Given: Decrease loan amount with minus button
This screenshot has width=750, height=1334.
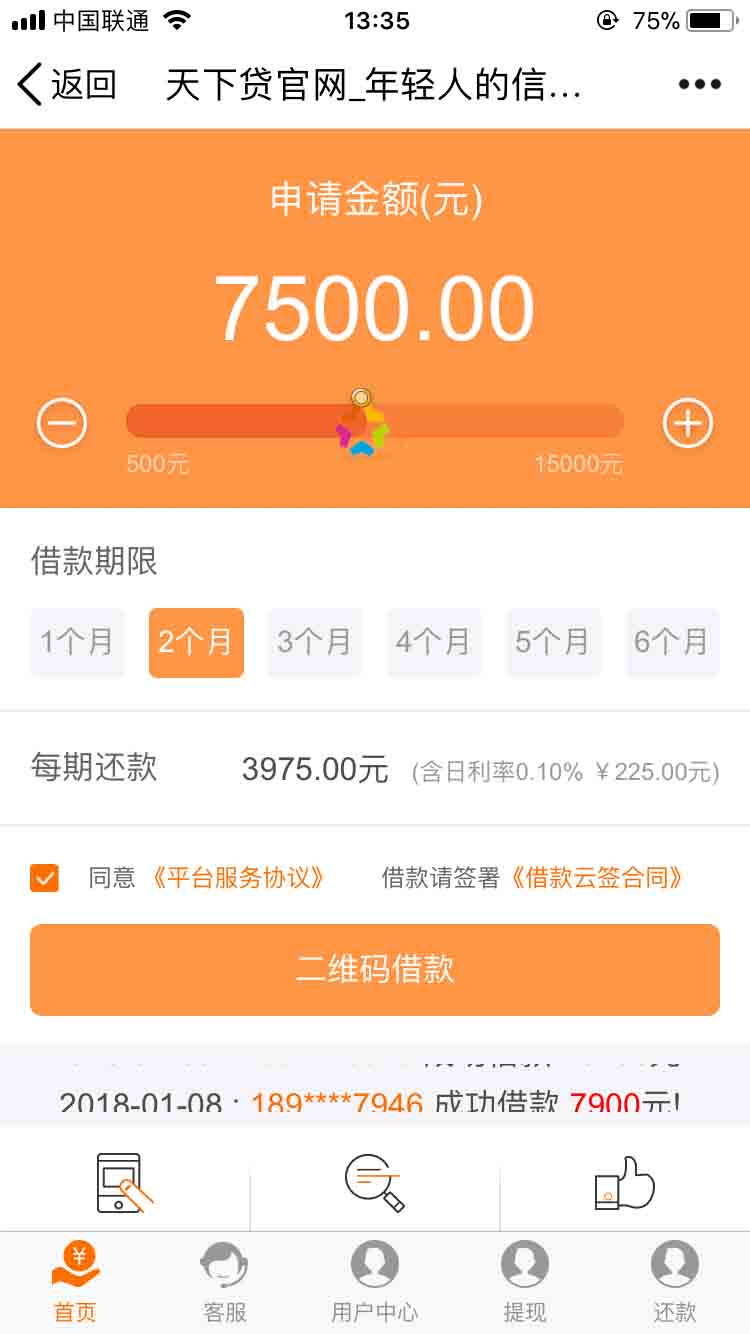Looking at the screenshot, I should pyautogui.click(x=62, y=423).
